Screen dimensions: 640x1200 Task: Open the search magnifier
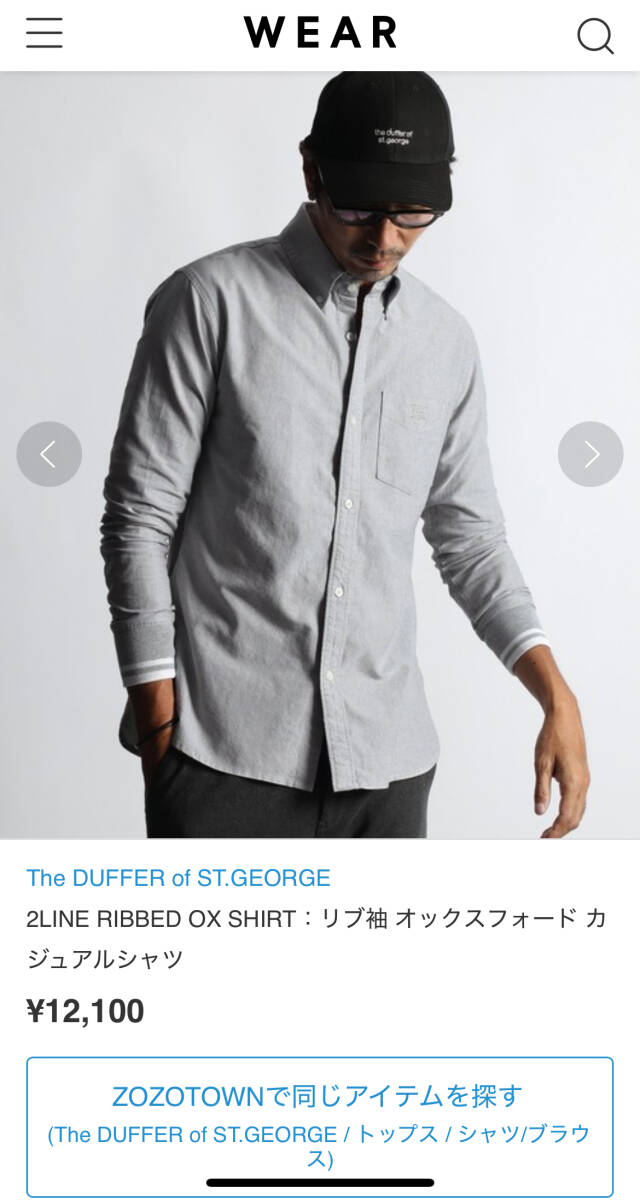(595, 36)
